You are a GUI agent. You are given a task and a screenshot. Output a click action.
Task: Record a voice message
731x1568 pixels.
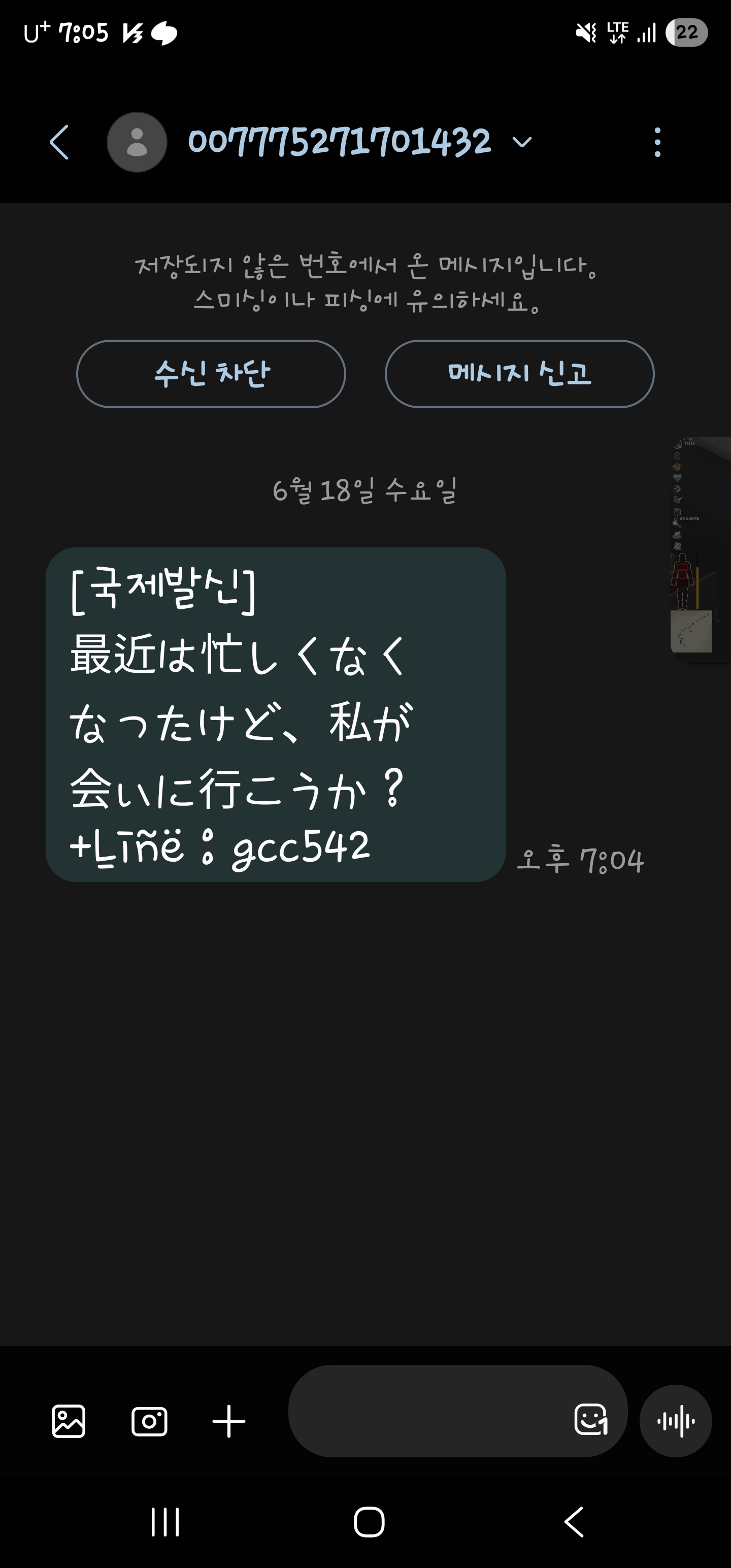pos(676,1421)
